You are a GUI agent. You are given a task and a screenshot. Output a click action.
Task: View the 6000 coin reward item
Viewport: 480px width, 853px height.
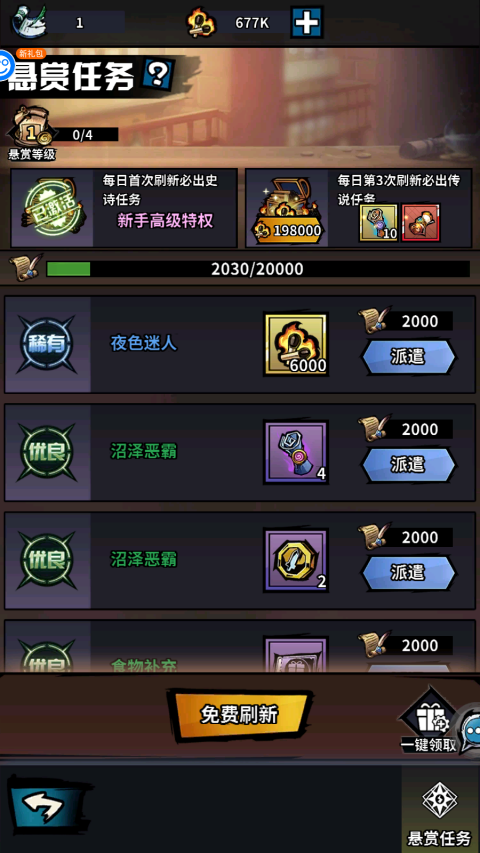tap(296, 344)
